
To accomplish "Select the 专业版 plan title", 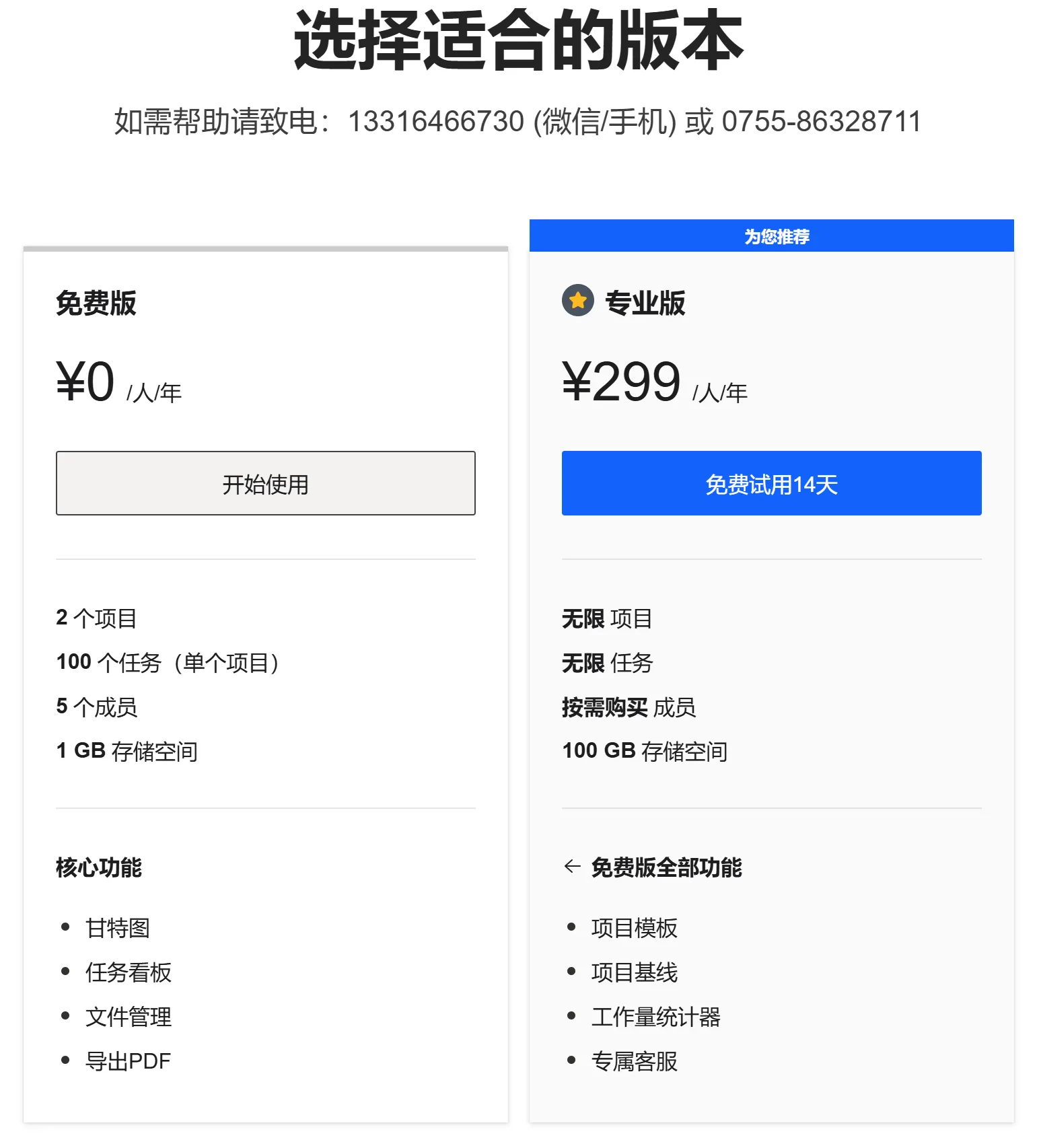I will click(x=645, y=303).
